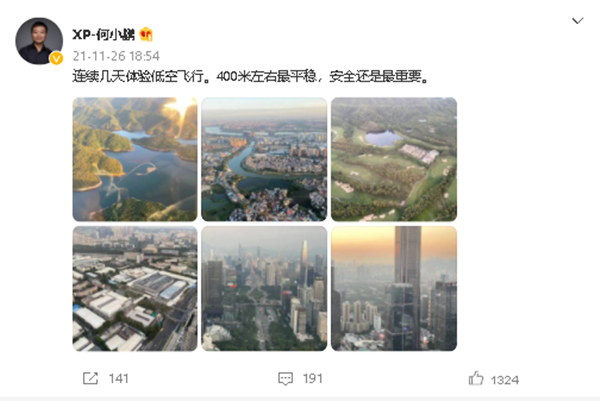Open the mountain lake aerial photo
Viewport: 600px width, 401px height.
135,159
